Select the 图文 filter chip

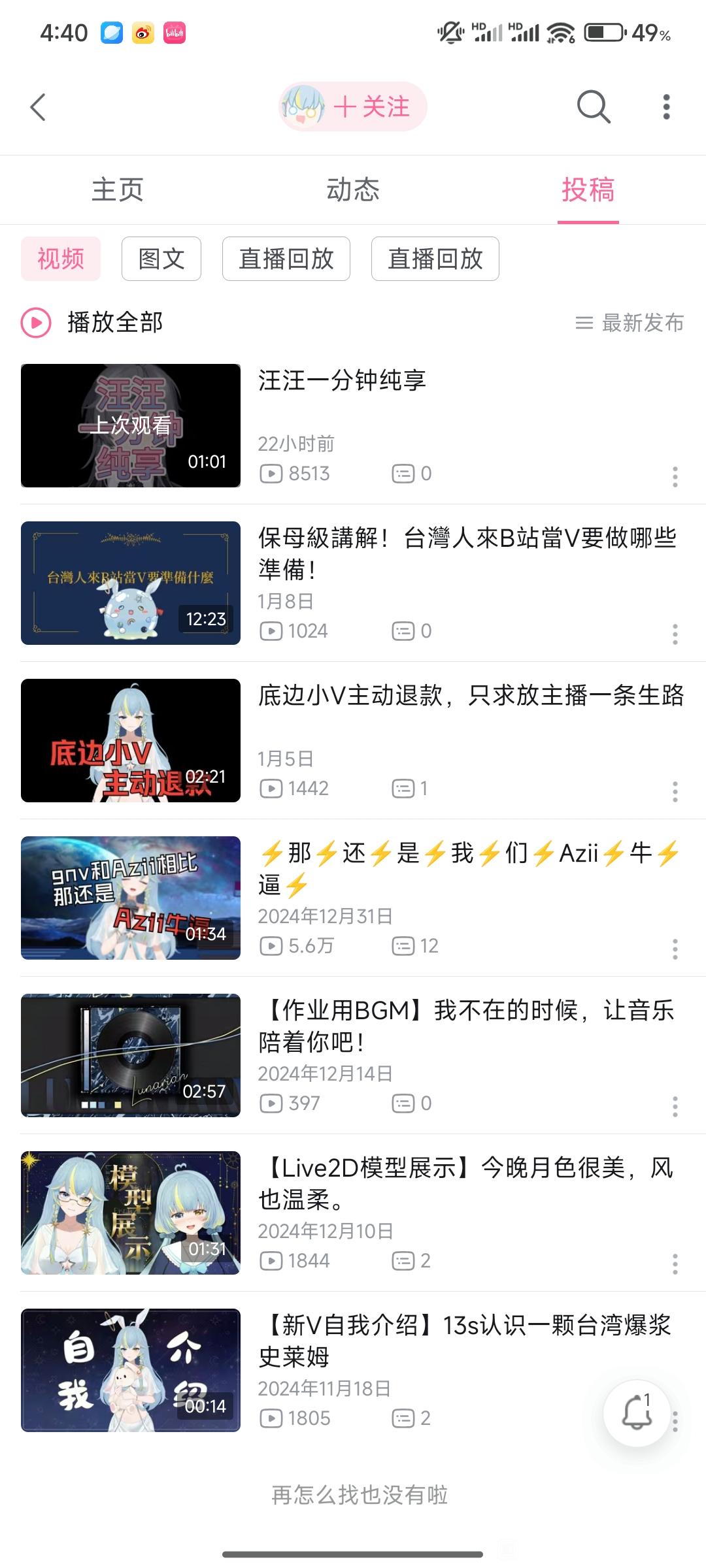click(x=161, y=259)
